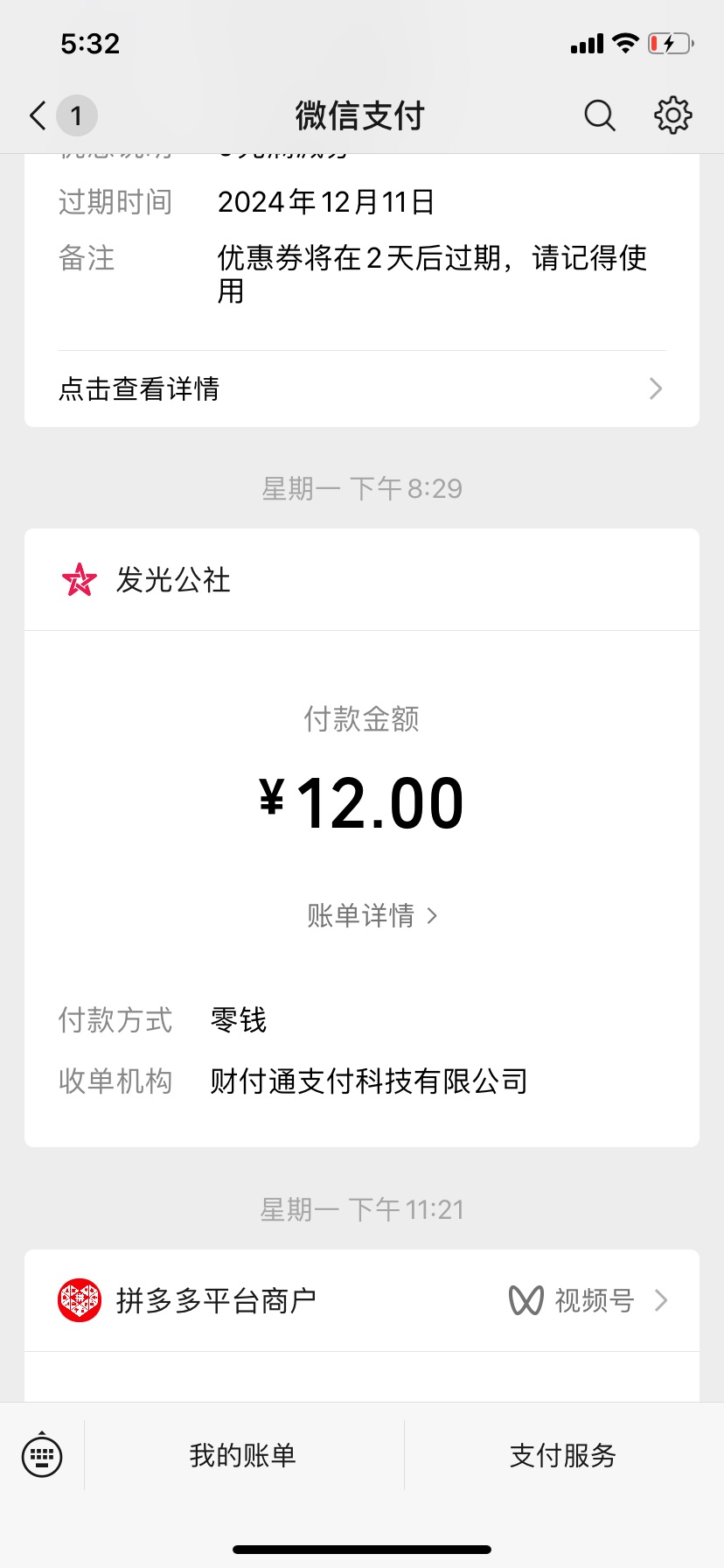This screenshot has height=1568, width=724.
Task: View 账单详情 for the ¥12.00 payment
Action: (372, 916)
